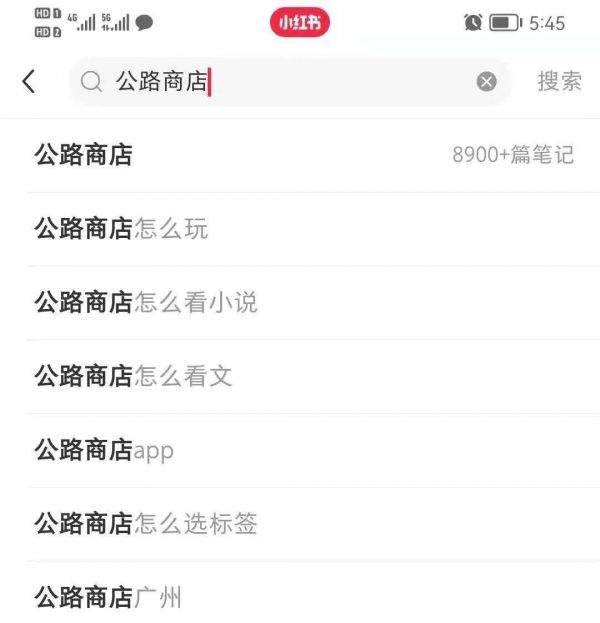The height and width of the screenshot is (623, 600).
Task: Clear the search text with the X
Action: click(486, 82)
